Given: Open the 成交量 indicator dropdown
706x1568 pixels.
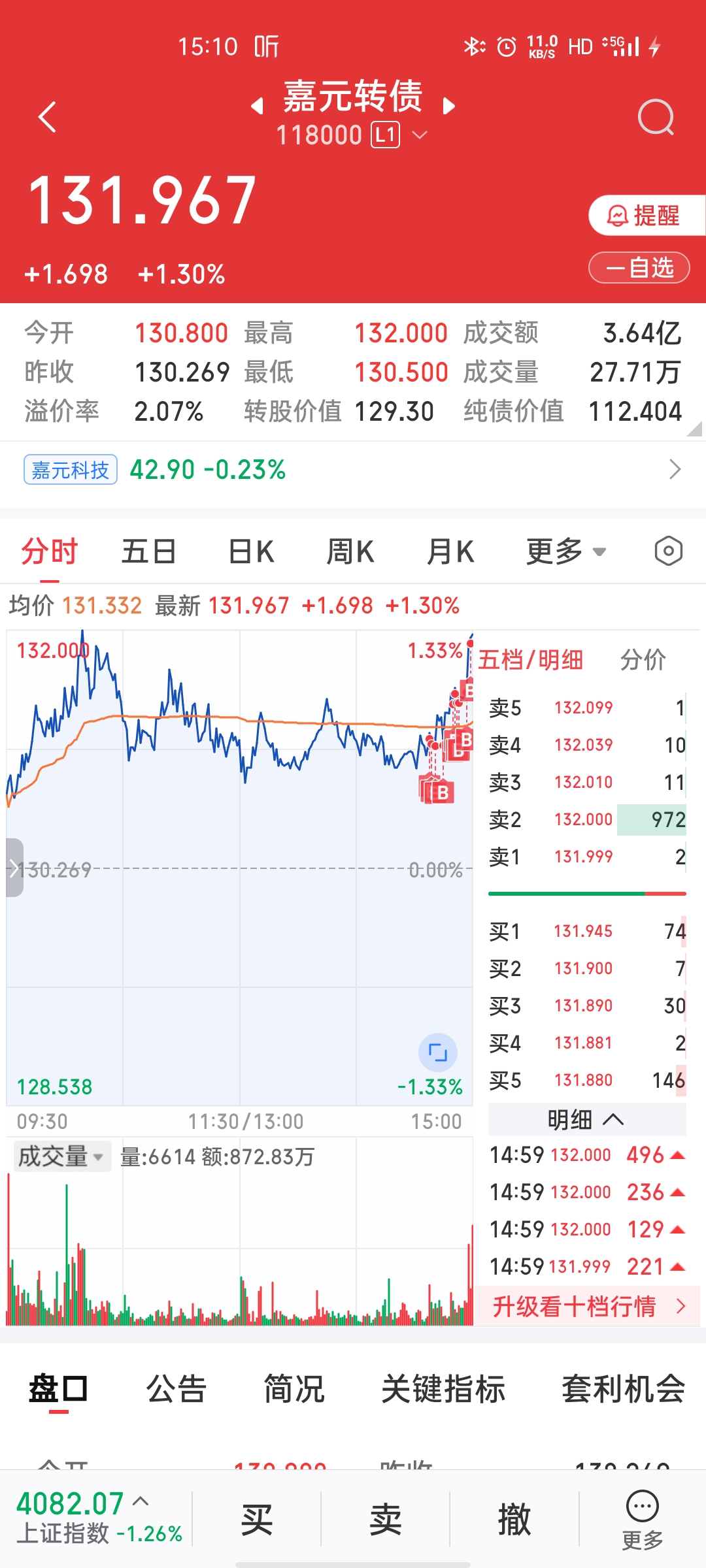Looking at the screenshot, I should point(61,1157).
